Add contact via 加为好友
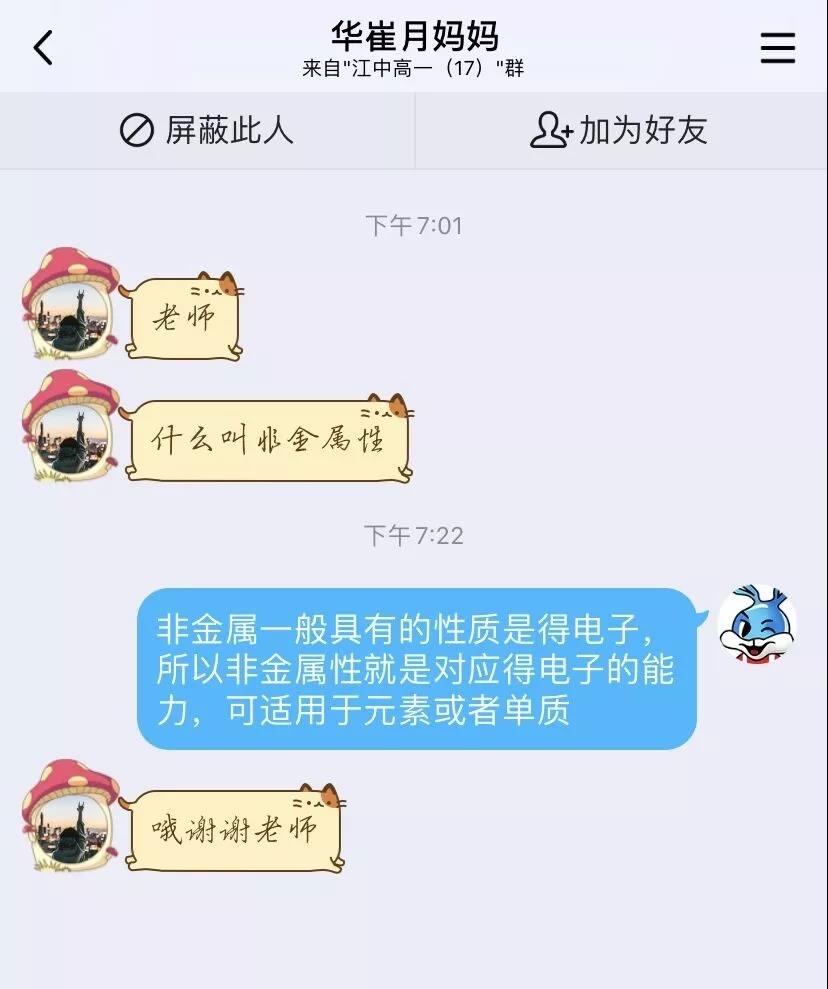The height and width of the screenshot is (989, 828). pyautogui.click(x=619, y=130)
